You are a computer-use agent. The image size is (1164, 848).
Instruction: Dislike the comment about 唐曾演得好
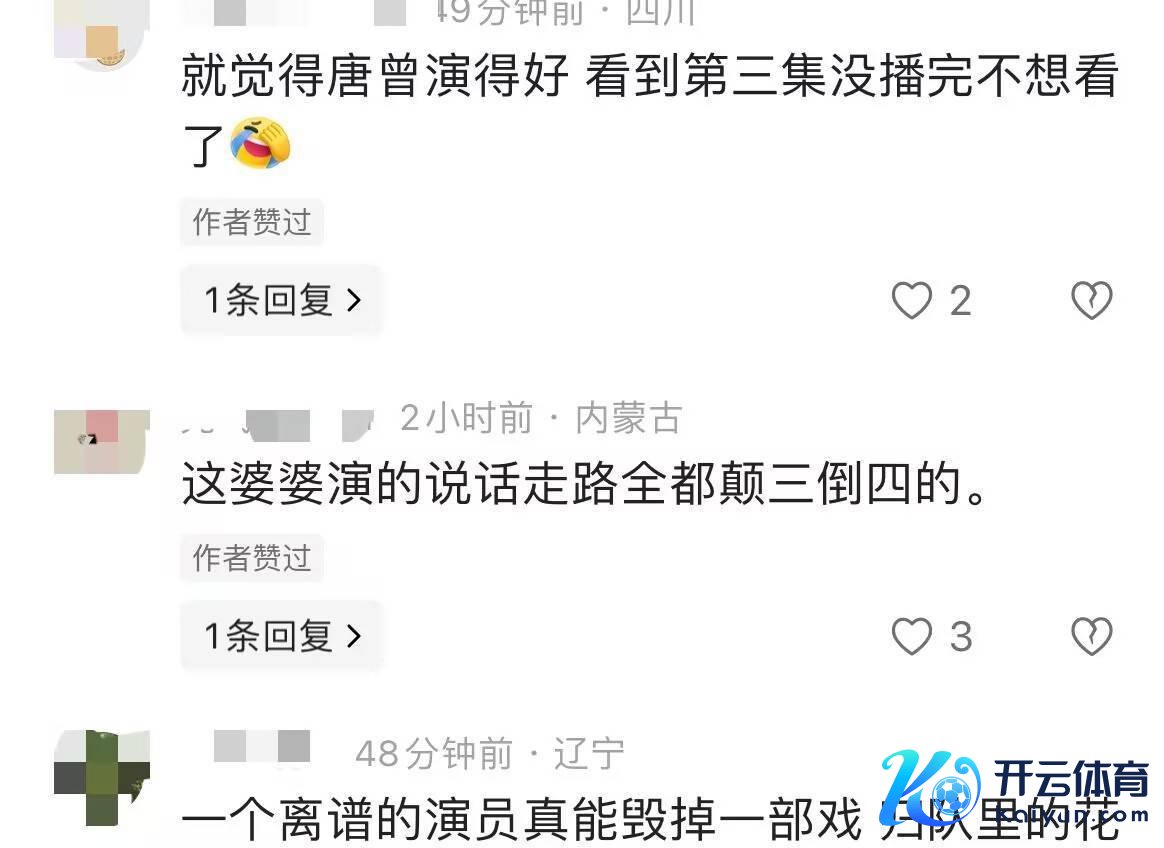[x=1091, y=300]
